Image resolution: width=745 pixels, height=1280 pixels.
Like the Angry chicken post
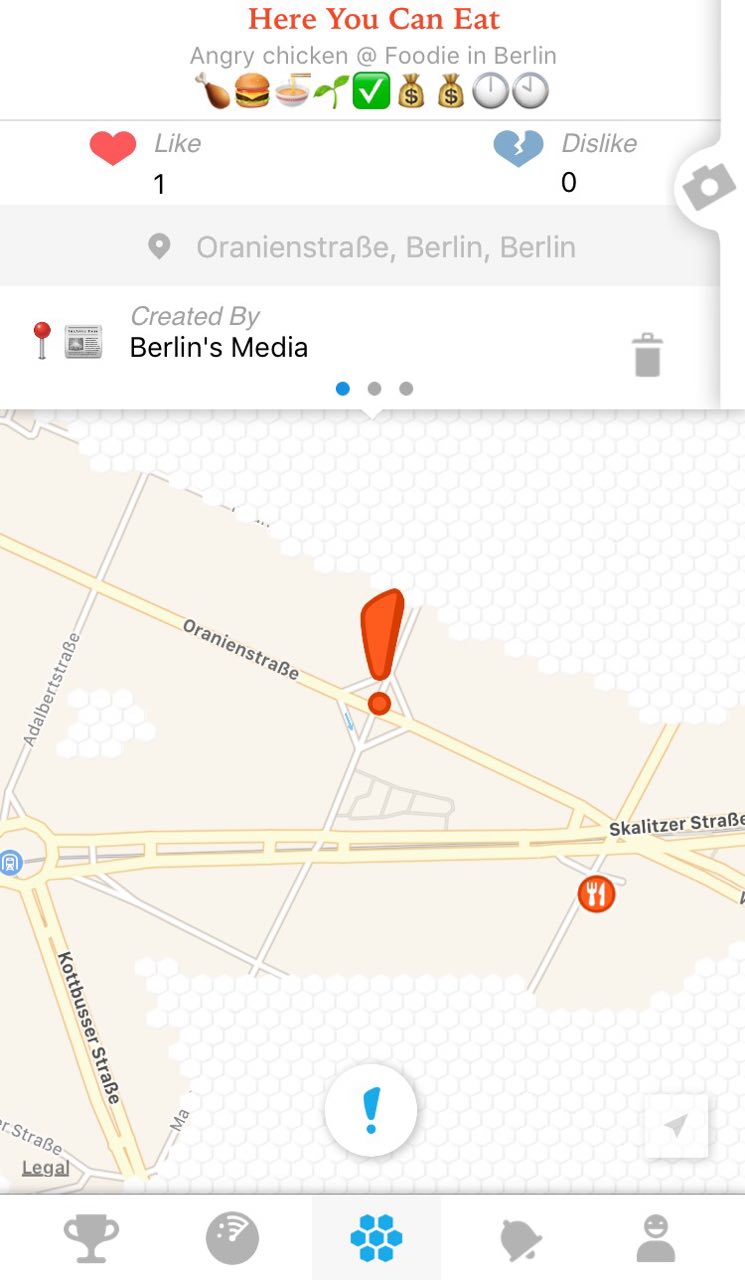pos(113,148)
